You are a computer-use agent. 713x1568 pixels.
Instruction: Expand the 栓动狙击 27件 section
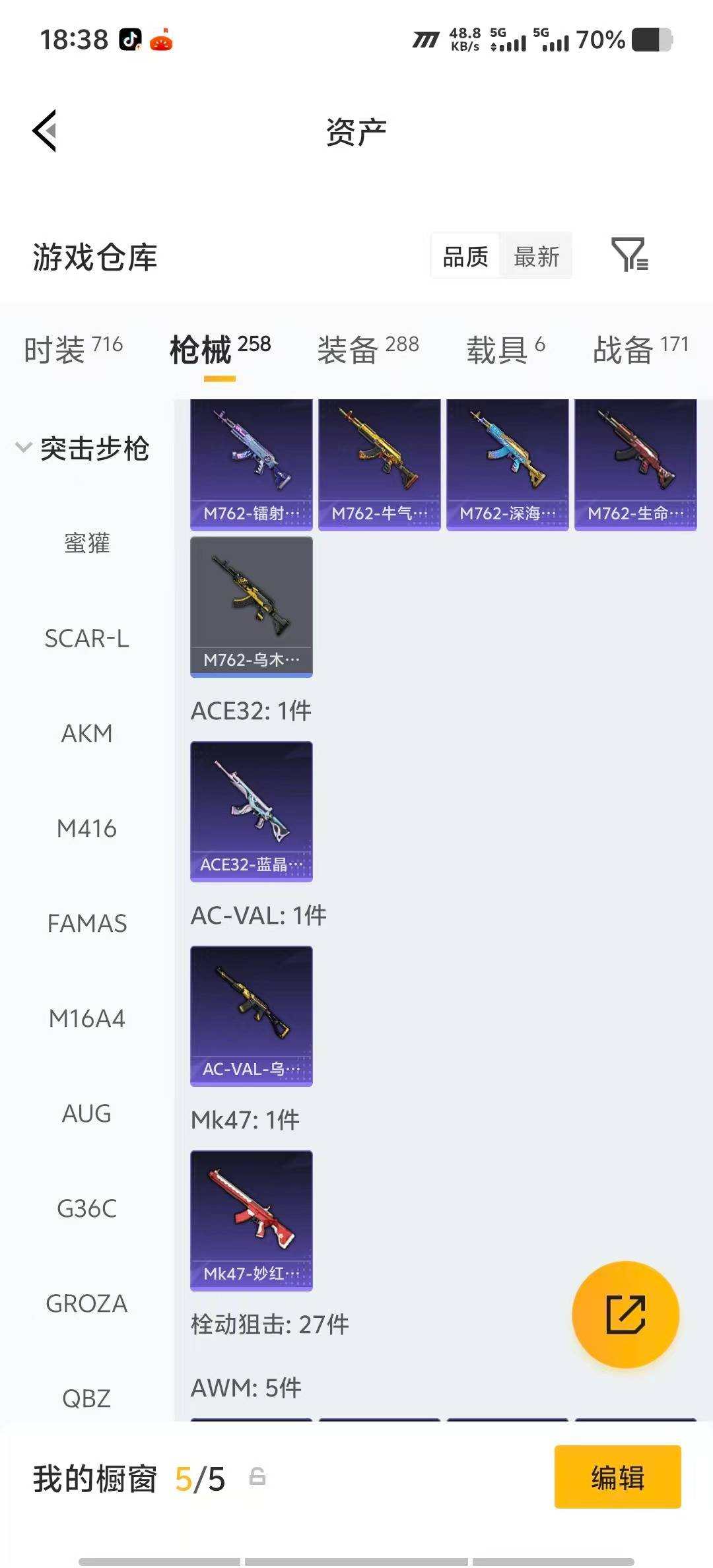pos(271,1323)
